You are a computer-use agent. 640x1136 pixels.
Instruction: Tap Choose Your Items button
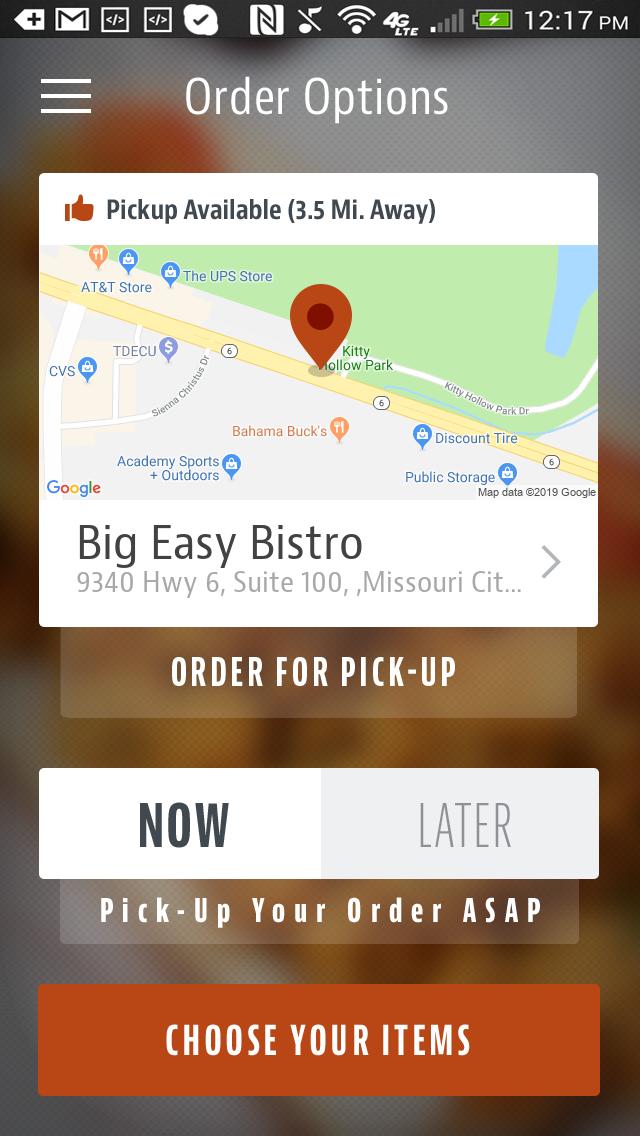click(318, 1040)
